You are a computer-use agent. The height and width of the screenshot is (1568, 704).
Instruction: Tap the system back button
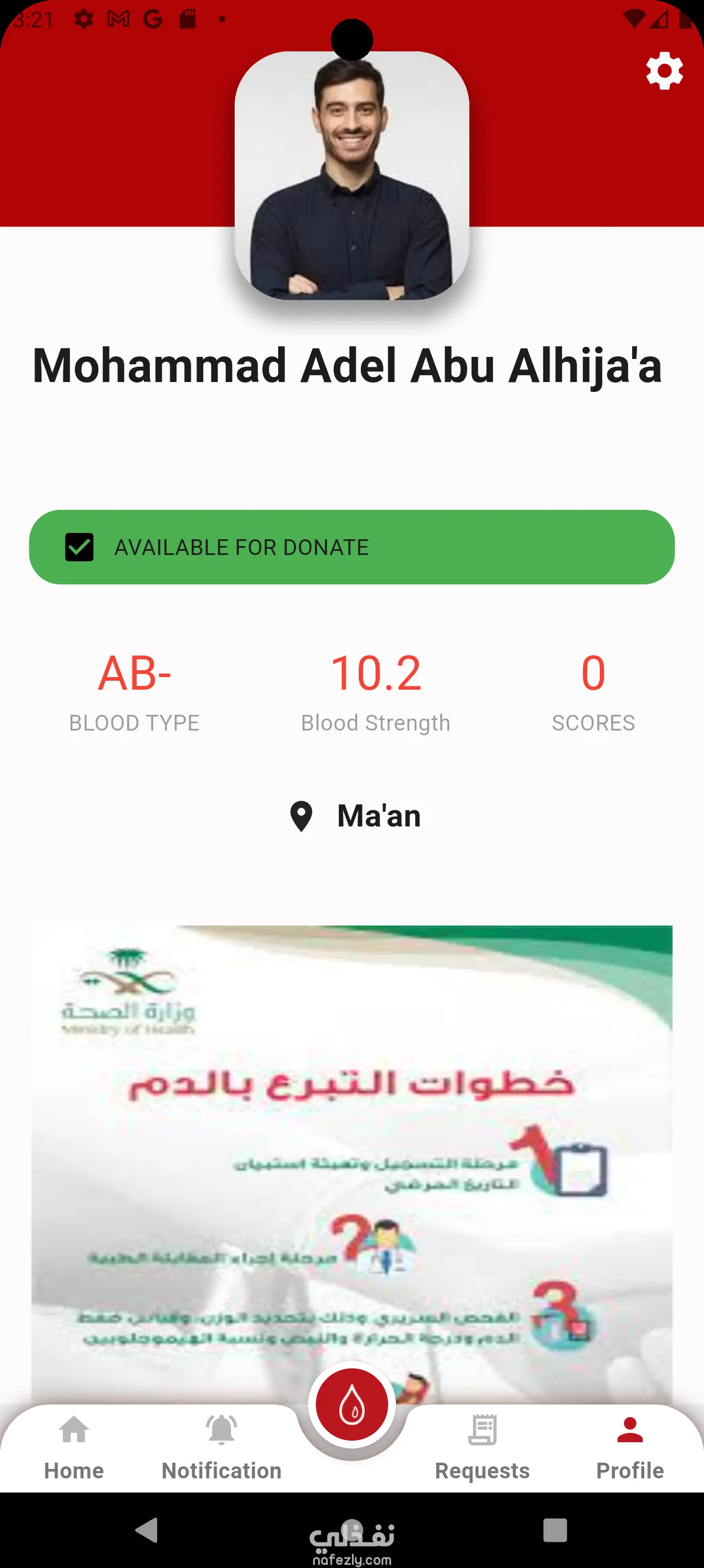tap(147, 1530)
